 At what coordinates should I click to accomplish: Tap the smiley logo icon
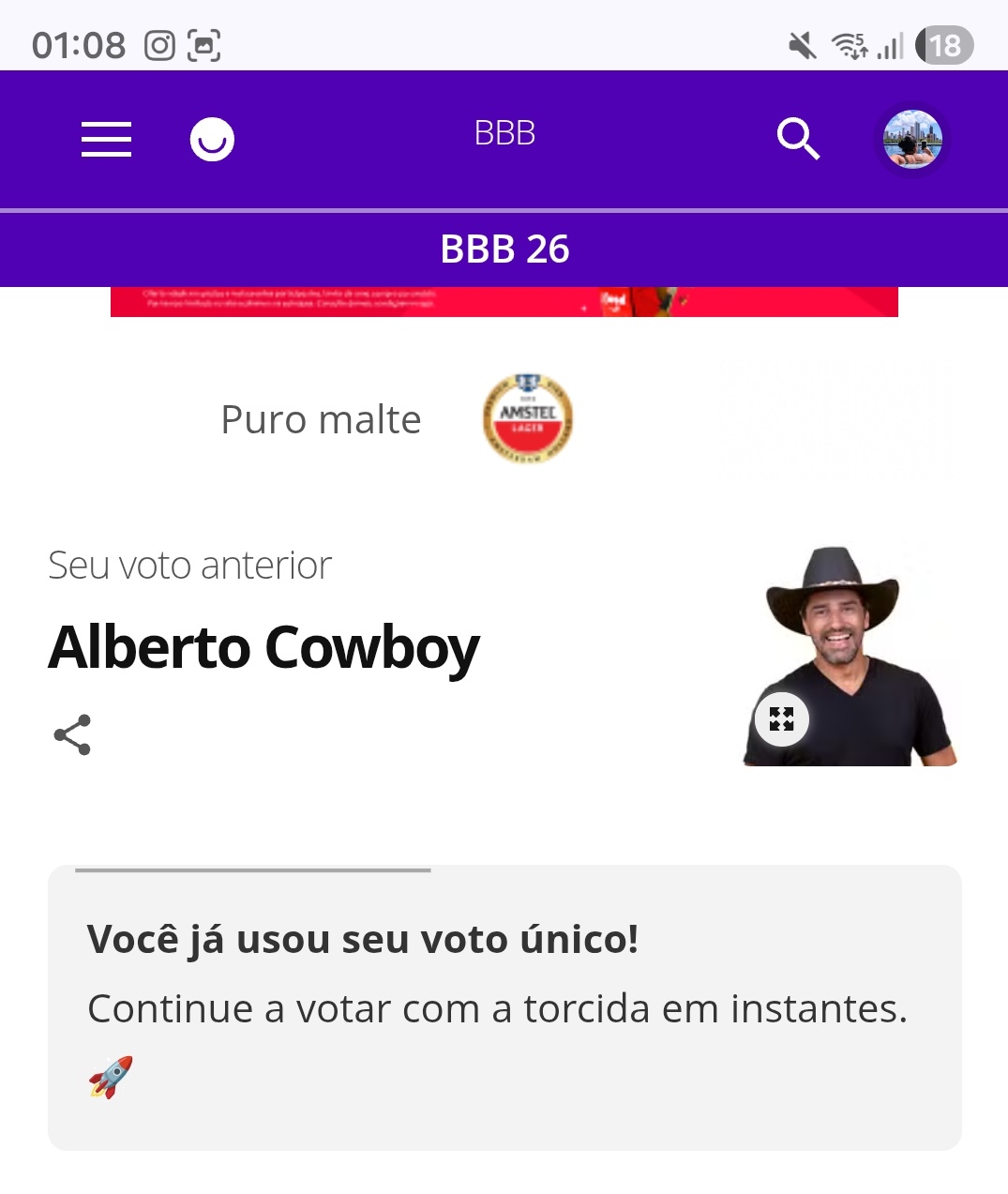tap(212, 140)
